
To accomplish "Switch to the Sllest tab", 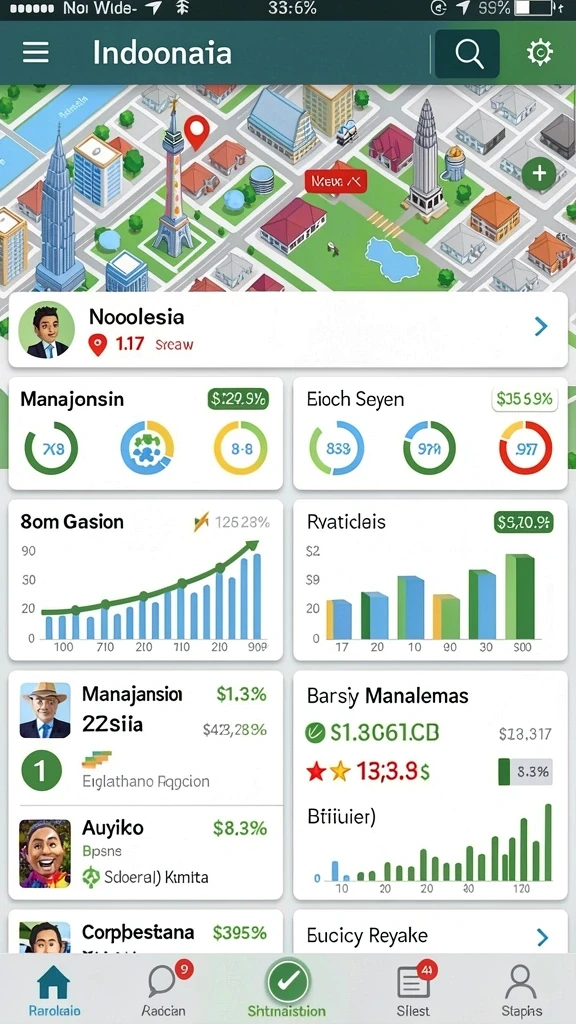I will tap(413, 990).
